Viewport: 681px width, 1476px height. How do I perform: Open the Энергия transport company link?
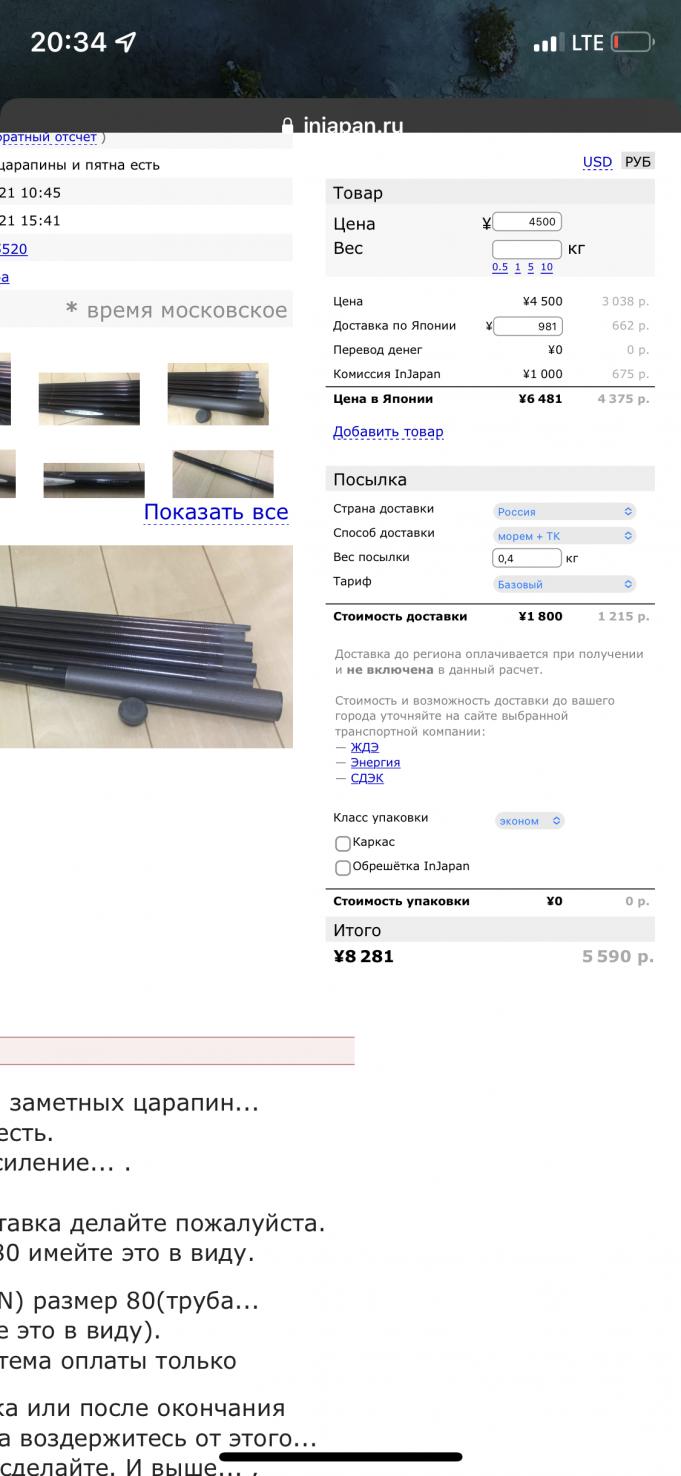tap(375, 762)
